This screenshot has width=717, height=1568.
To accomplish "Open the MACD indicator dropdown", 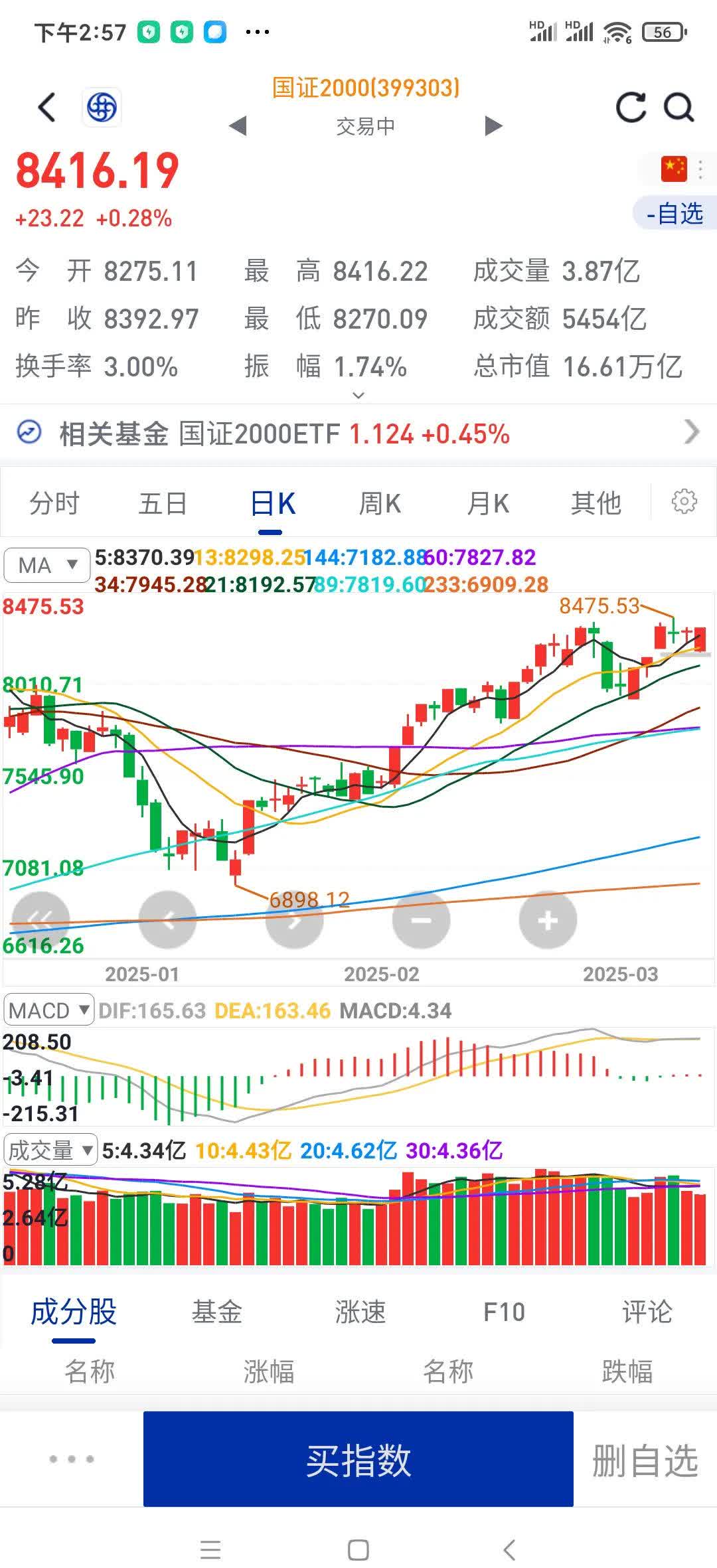I will [x=48, y=1010].
